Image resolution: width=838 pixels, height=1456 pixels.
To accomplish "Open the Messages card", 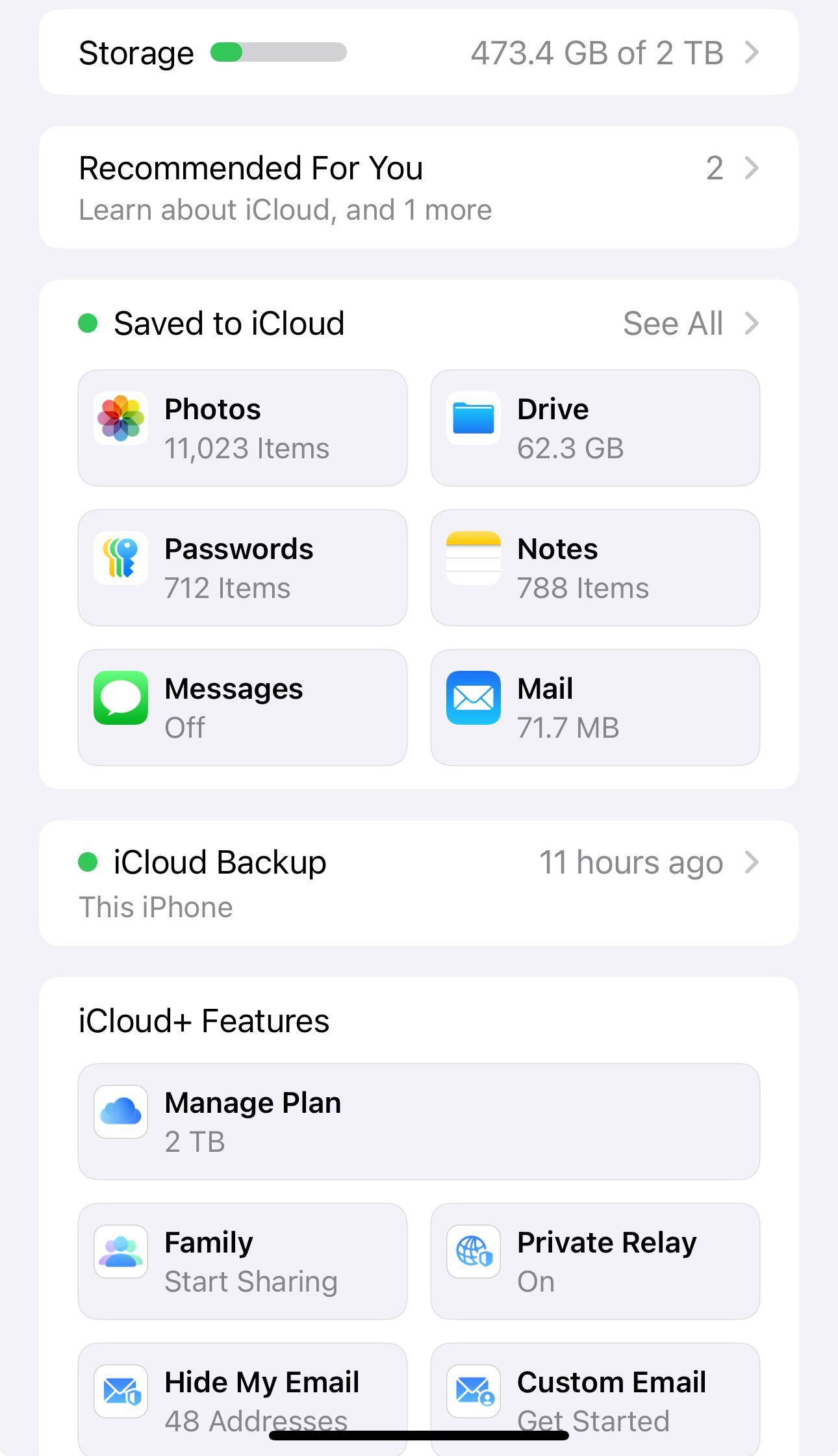I will pyautogui.click(x=242, y=708).
